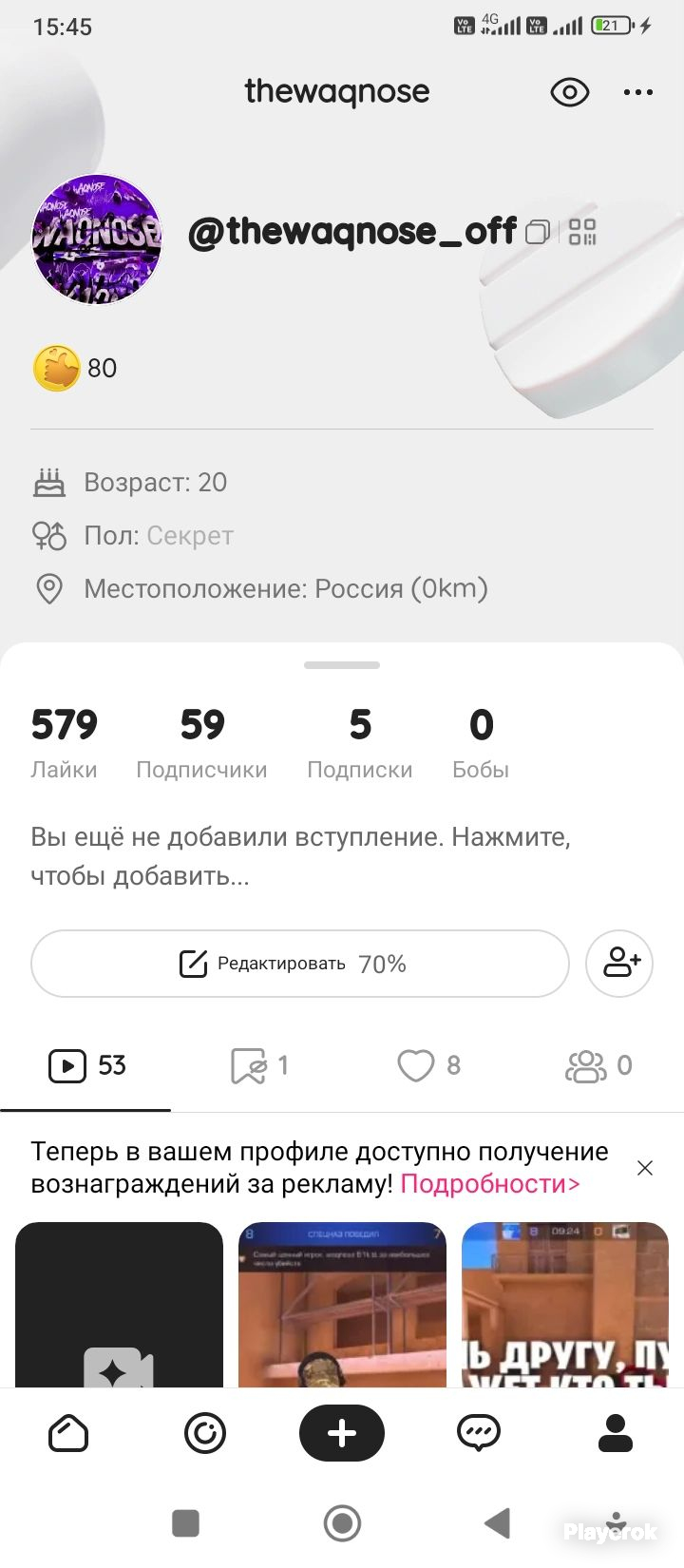Open the profile avatar picture

(97, 239)
